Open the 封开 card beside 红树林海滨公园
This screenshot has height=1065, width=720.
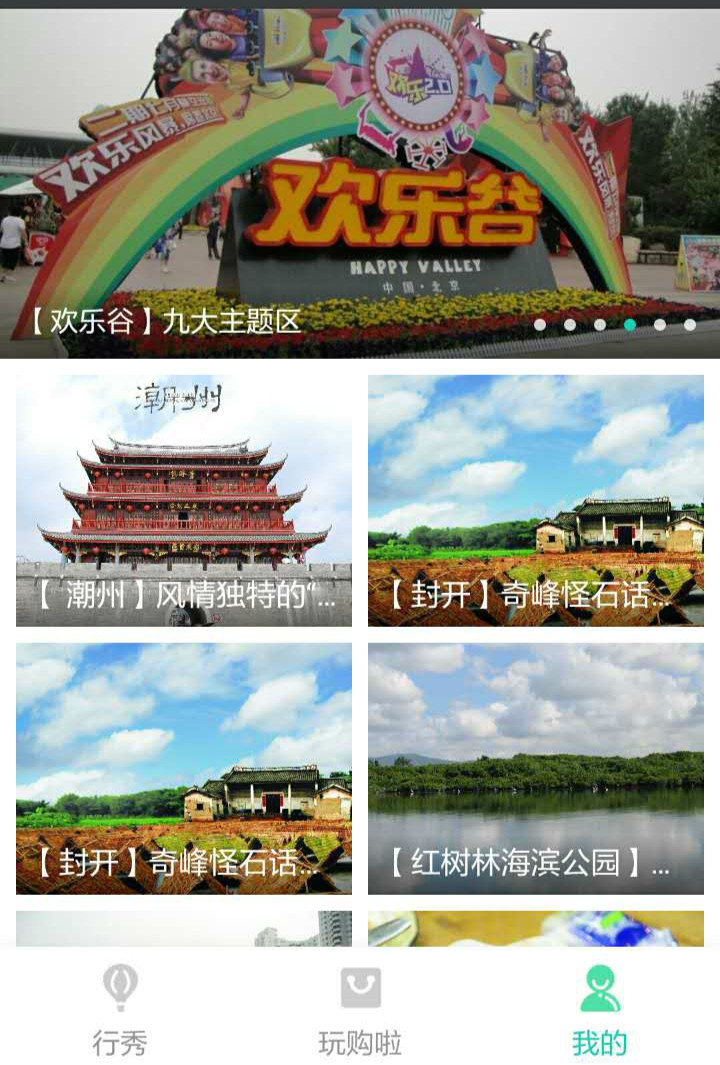(x=184, y=768)
